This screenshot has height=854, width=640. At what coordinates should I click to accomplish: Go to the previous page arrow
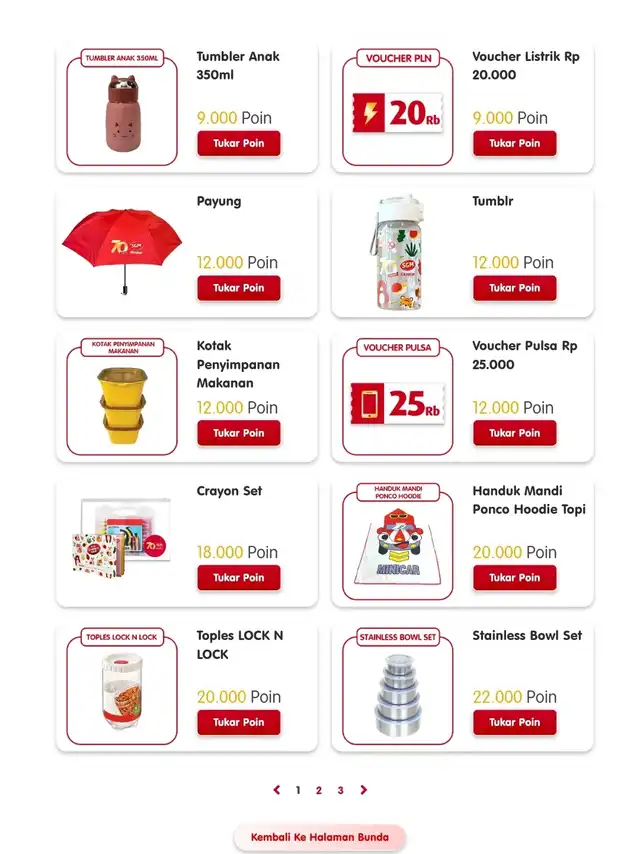coord(277,790)
